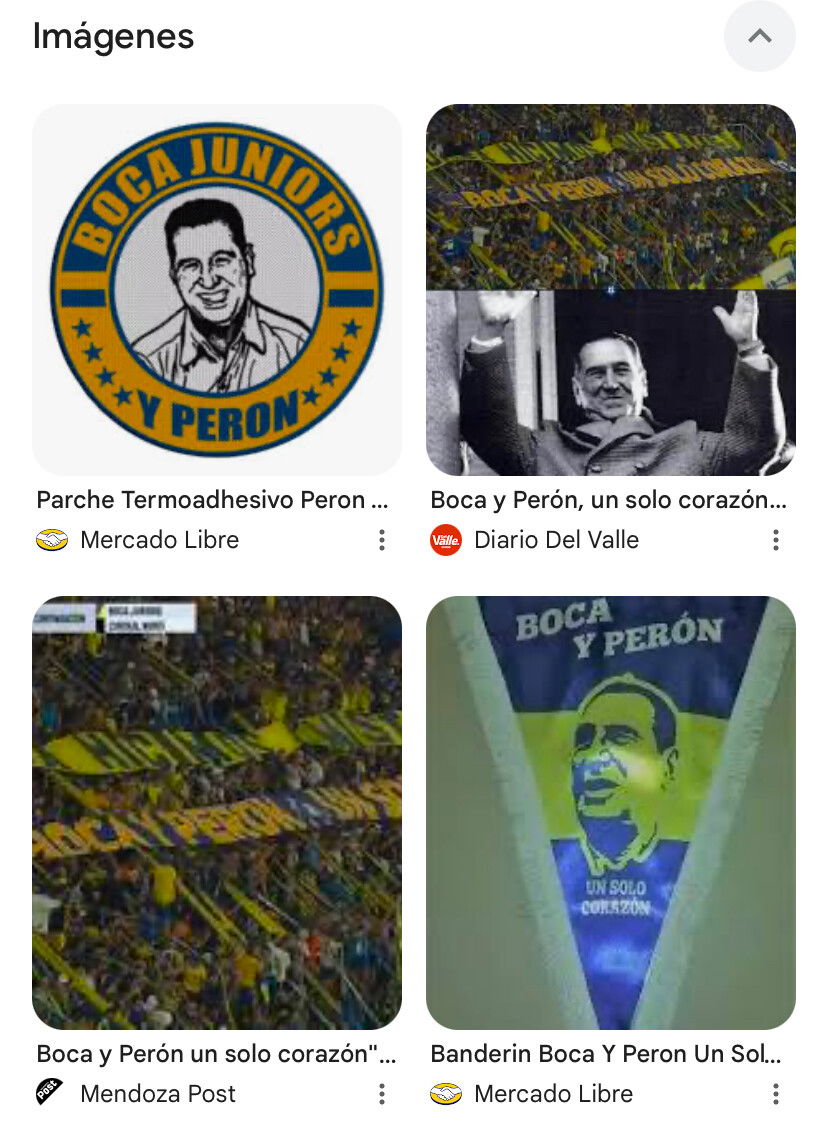This screenshot has width=828, height=1127.
Task: Open options for the Mendoza Post result
Action: tap(382, 1094)
